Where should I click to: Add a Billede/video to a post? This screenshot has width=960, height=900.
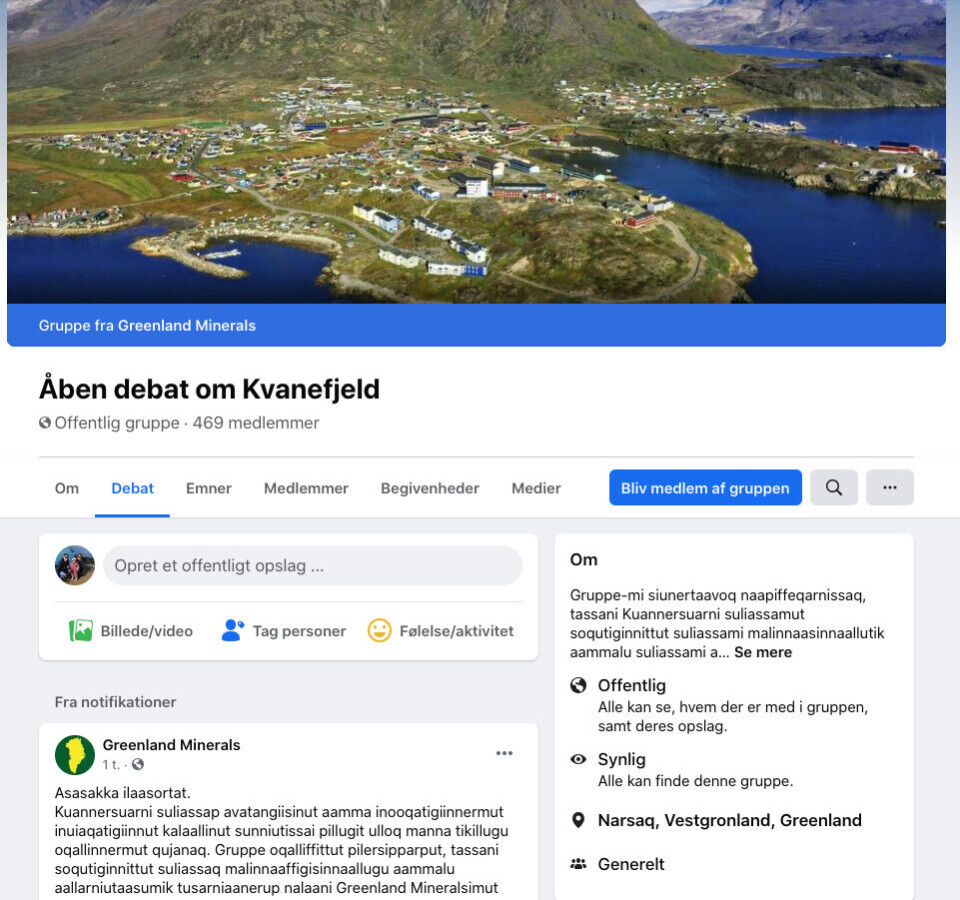click(131, 631)
